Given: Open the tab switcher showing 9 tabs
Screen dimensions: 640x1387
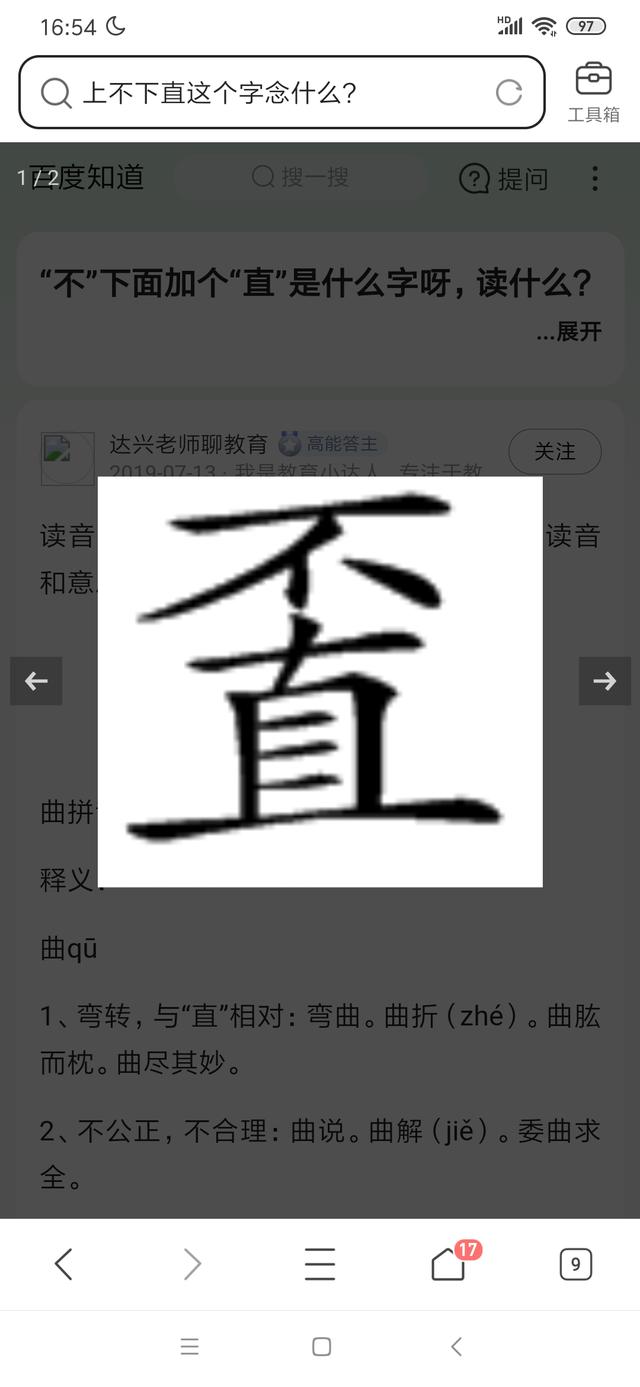Looking at the screenshot, I should (575, 1265).
